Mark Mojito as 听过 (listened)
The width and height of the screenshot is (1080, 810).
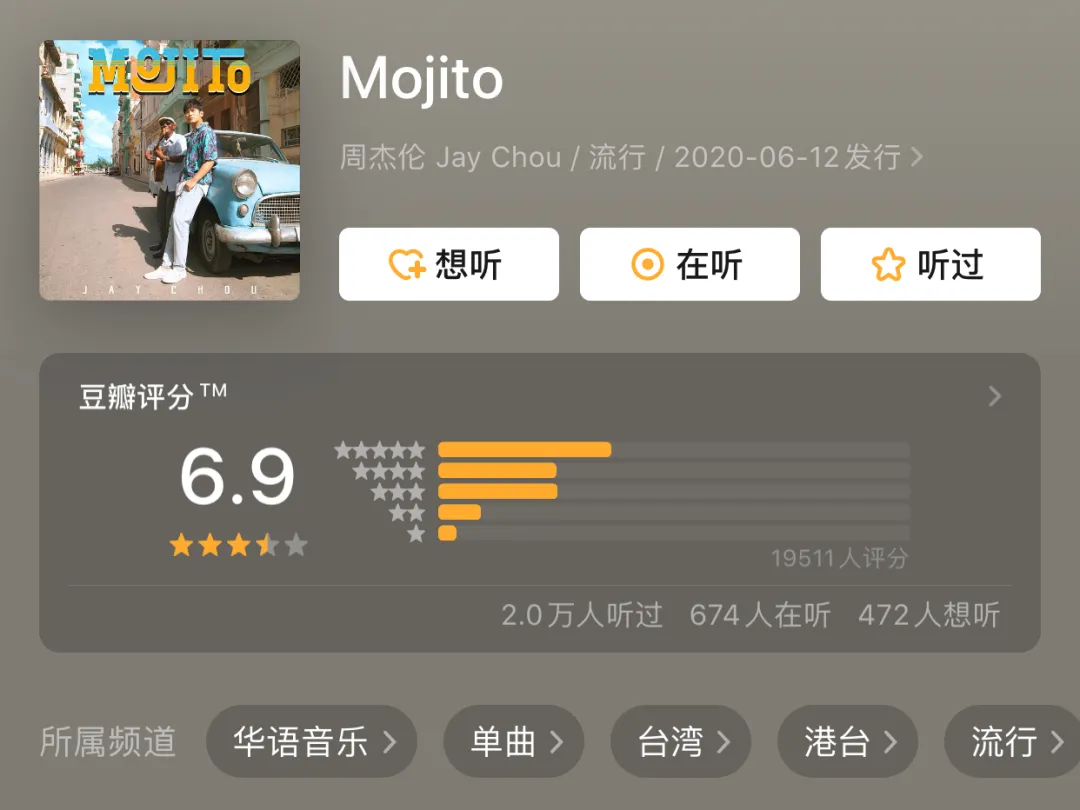[x=930, y=264]
